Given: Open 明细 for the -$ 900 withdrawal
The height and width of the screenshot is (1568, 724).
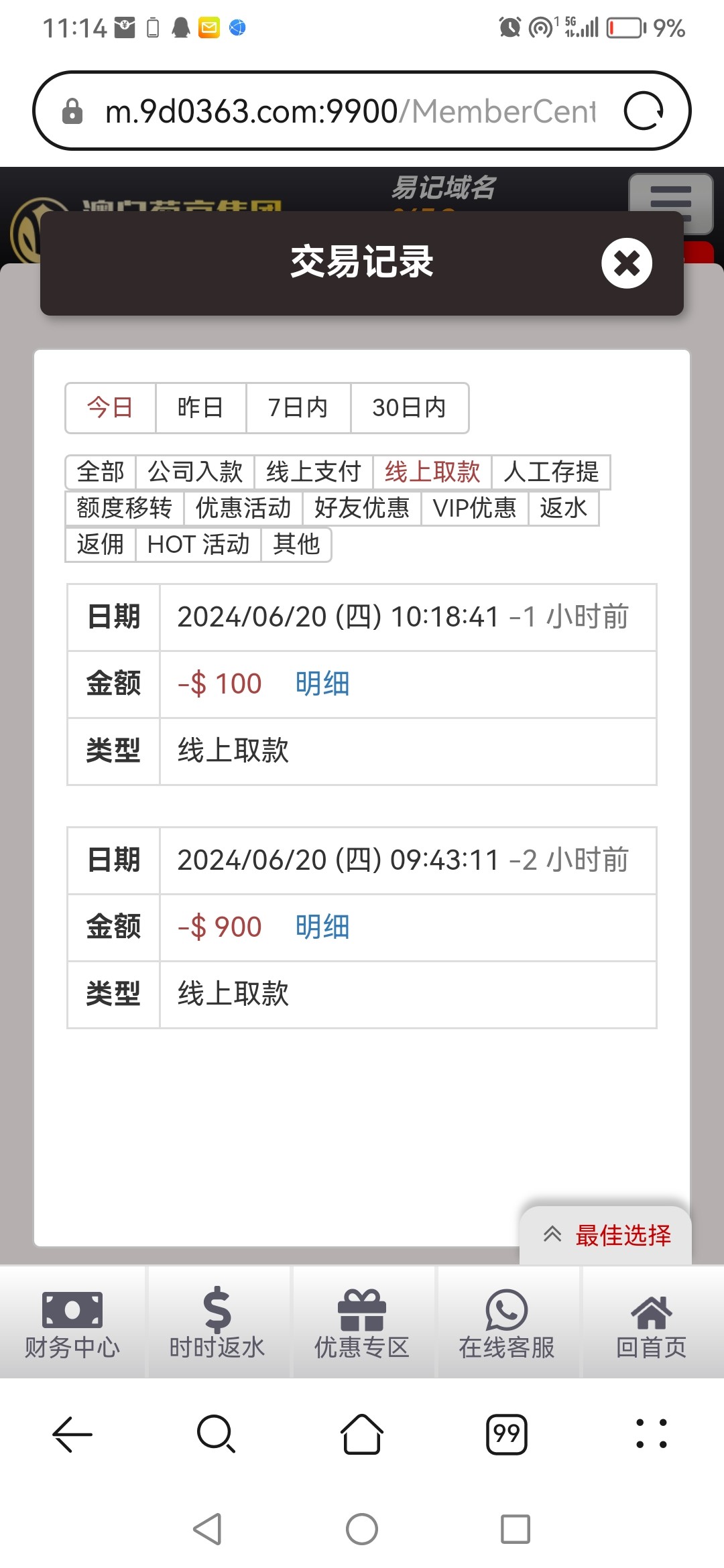Looking at the screenshot, I should point(322,927).
